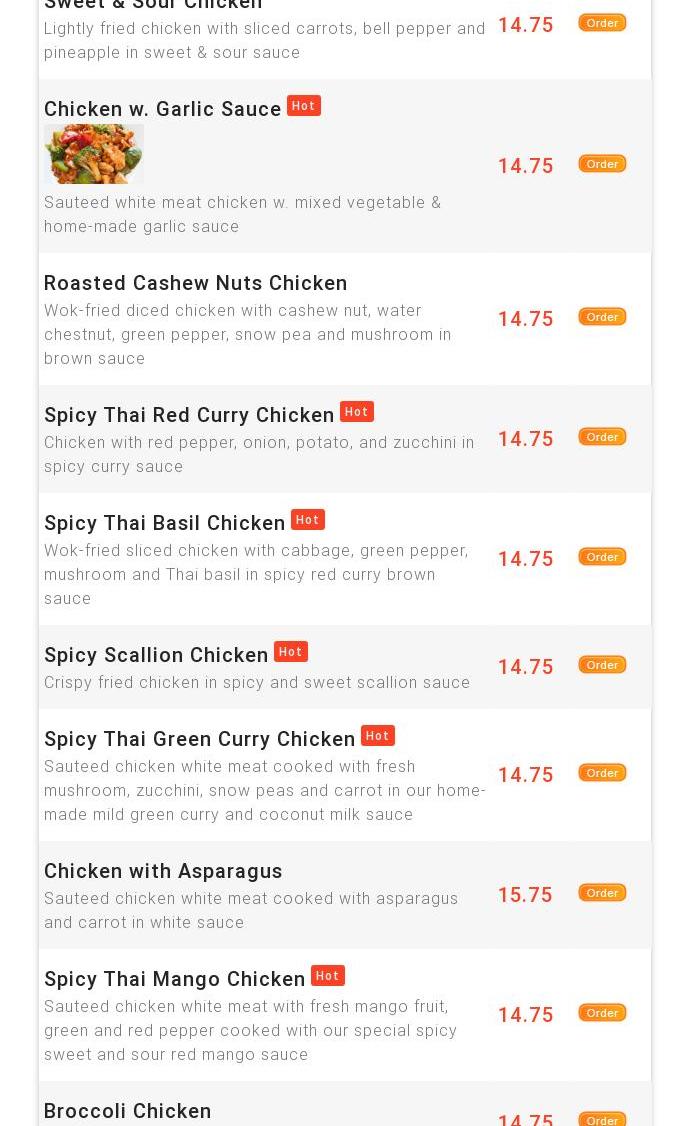Order the Sweet & Sour Chicken
The image size is (690, 1126).
click(602, 23)
